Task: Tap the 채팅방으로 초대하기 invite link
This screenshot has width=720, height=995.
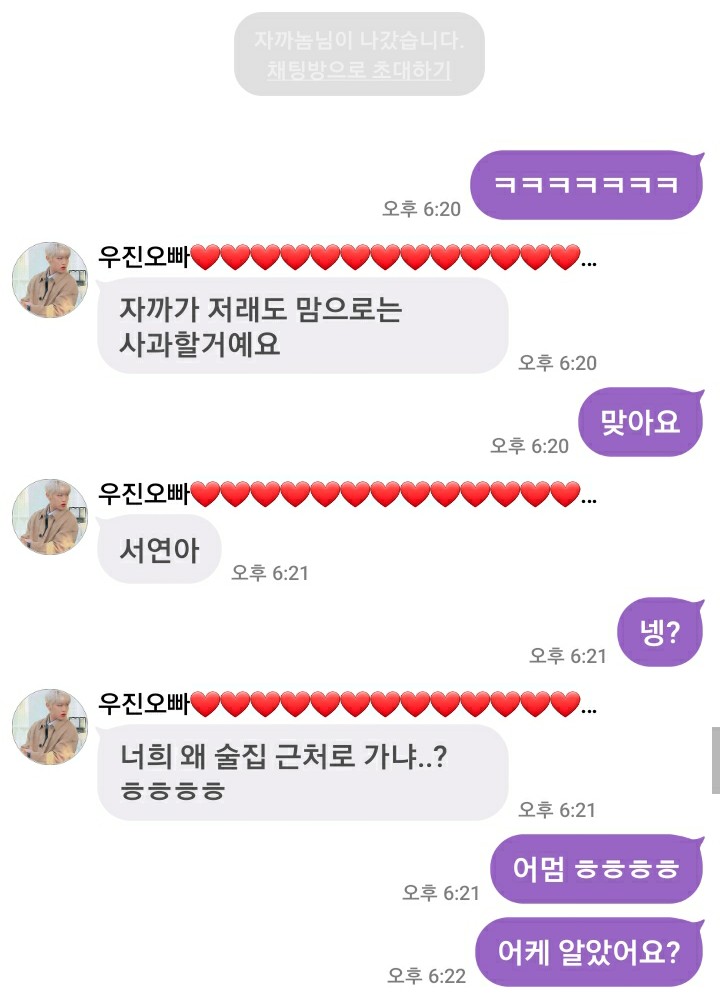Action: coord(359,71)
